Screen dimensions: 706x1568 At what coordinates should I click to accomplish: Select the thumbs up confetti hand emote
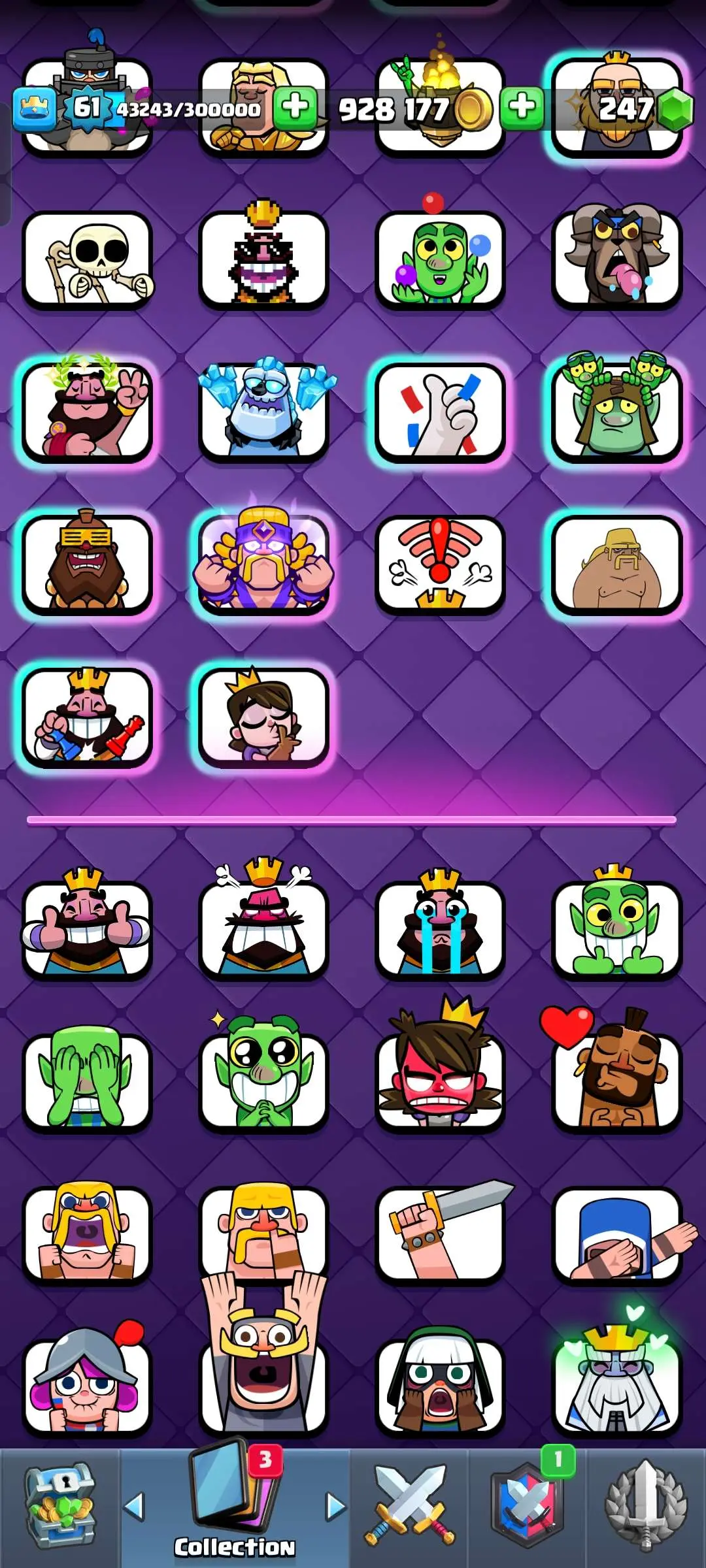coord(440,413)
